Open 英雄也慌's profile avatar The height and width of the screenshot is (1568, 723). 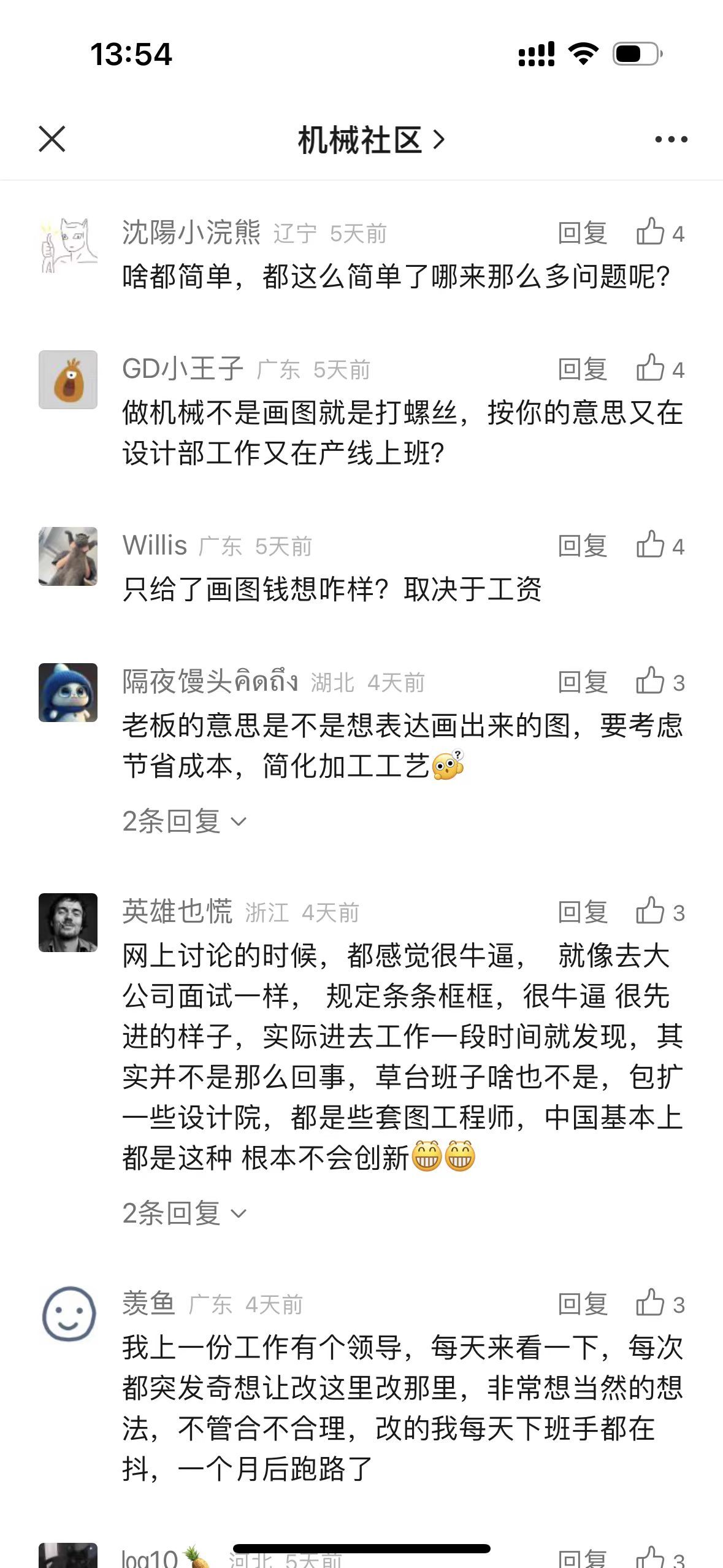tap(68, 923)
